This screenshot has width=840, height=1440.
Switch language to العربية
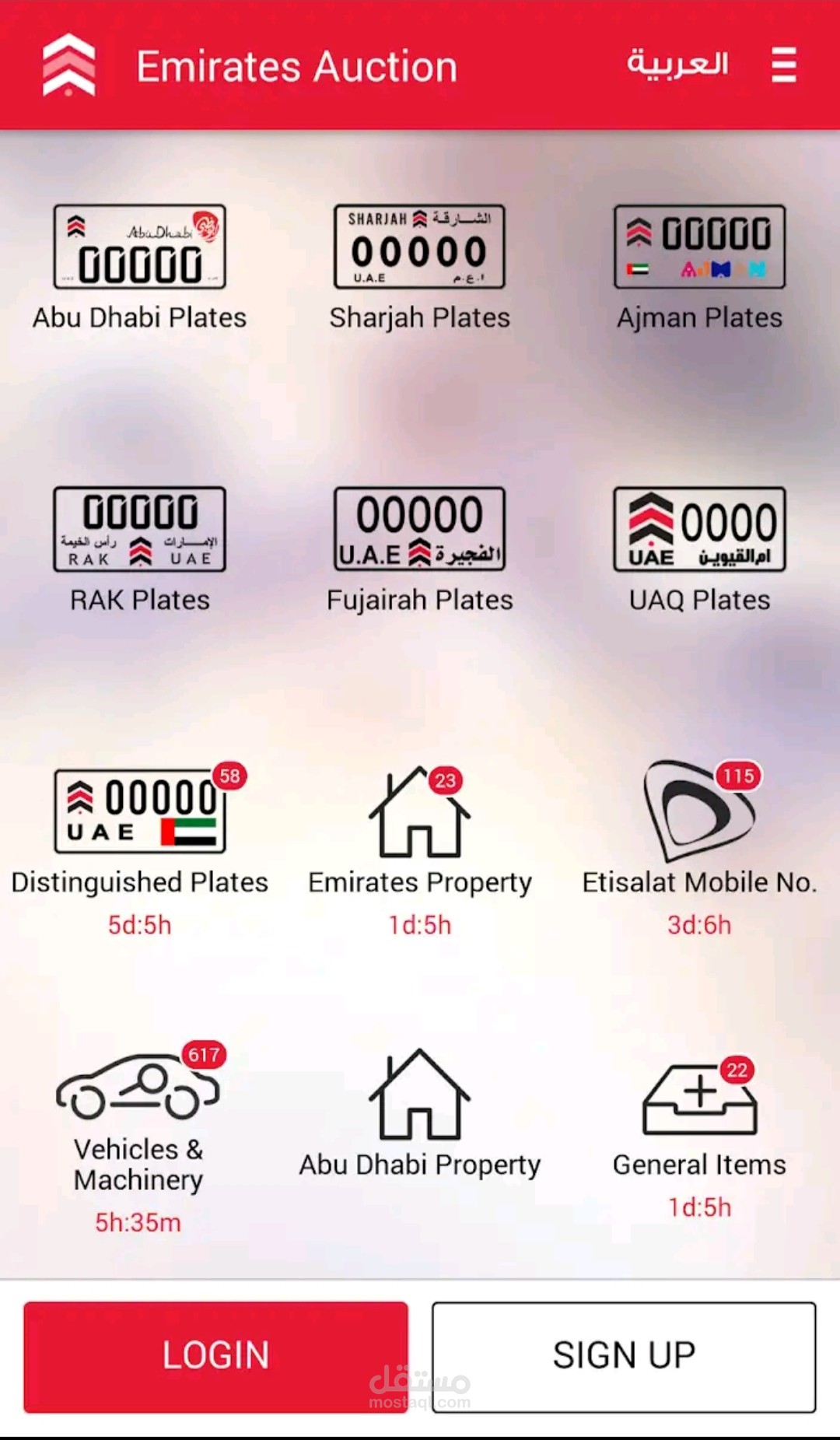pos(677,64)
